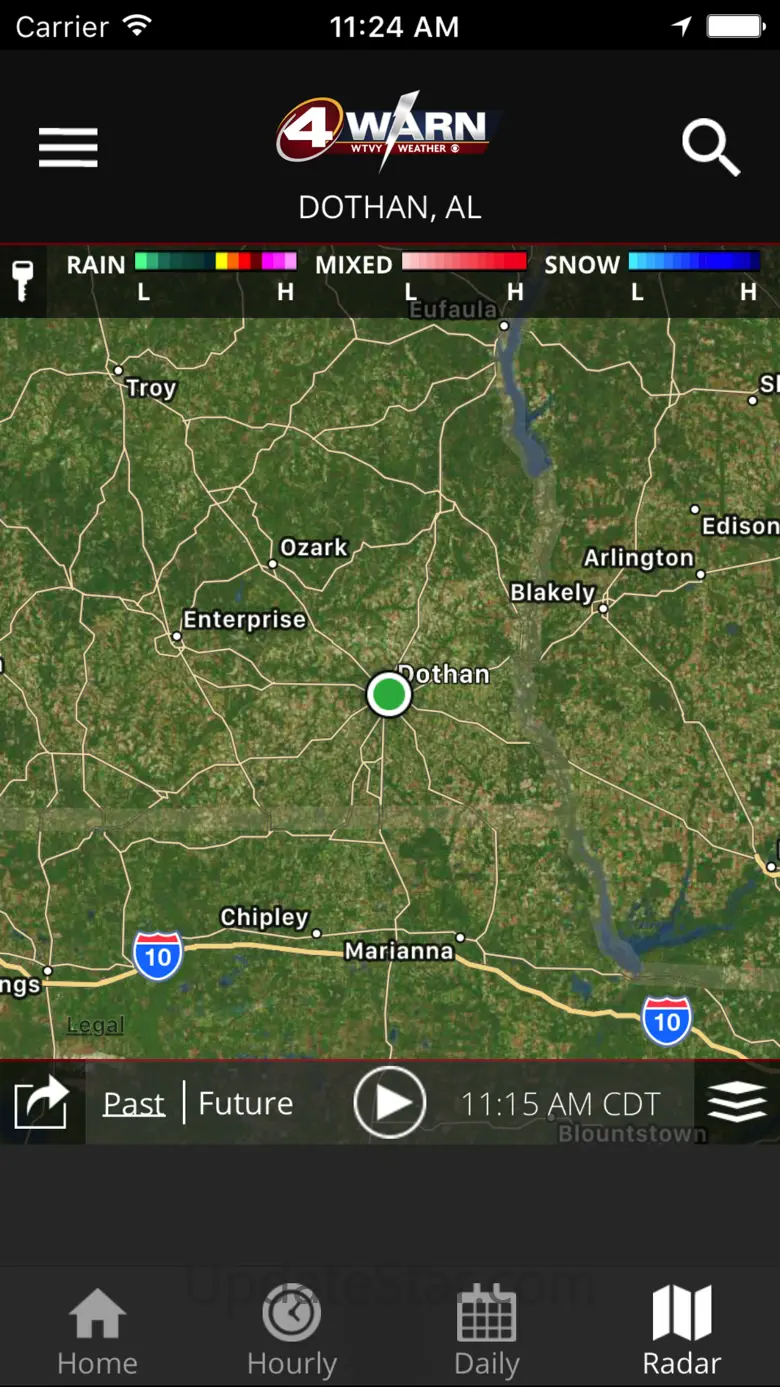Open the hamburger menu
The image size is (780, 1387).
point(68,148)
